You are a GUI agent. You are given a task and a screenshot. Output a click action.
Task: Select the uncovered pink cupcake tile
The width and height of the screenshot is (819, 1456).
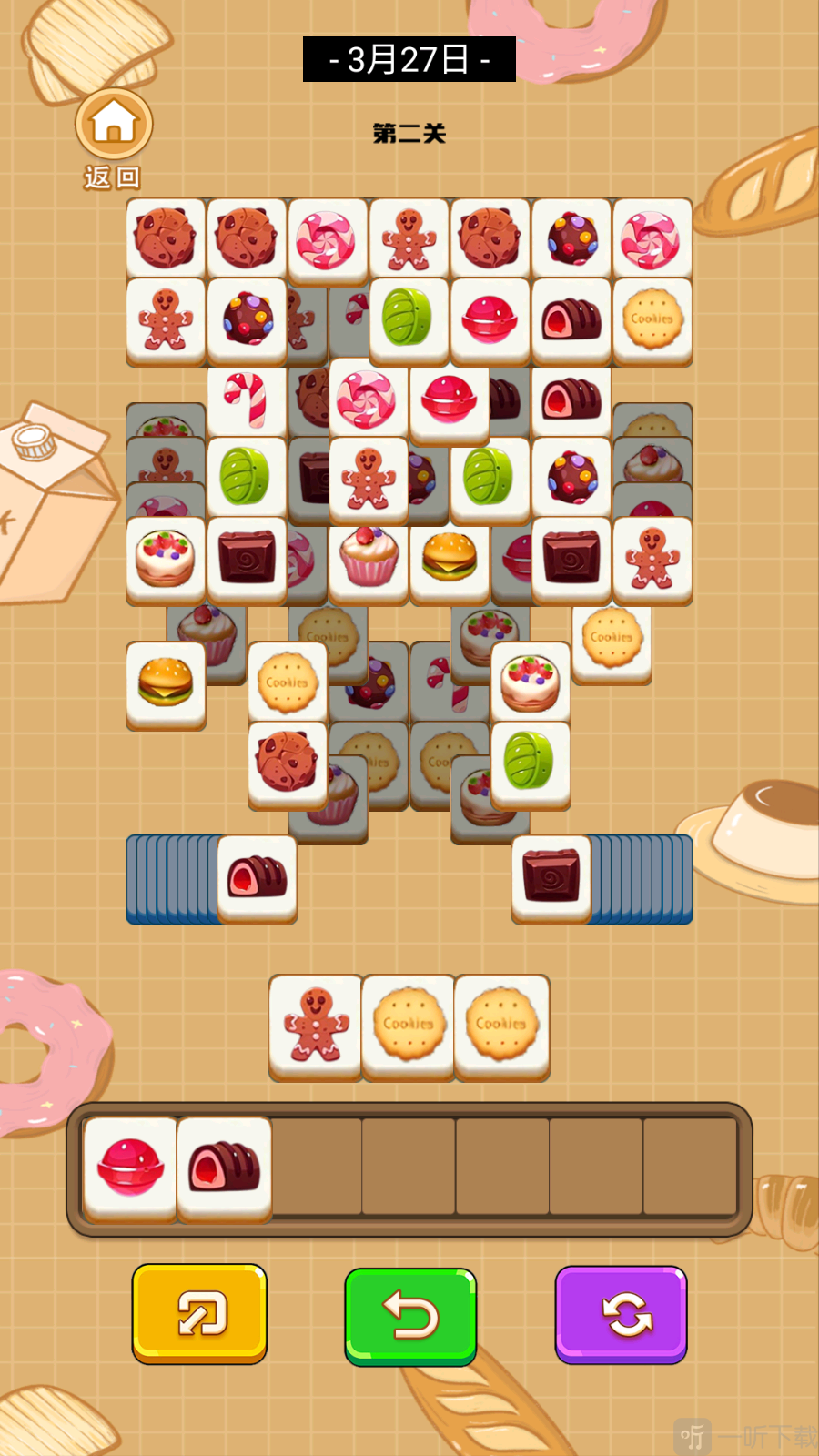[369, 558]
